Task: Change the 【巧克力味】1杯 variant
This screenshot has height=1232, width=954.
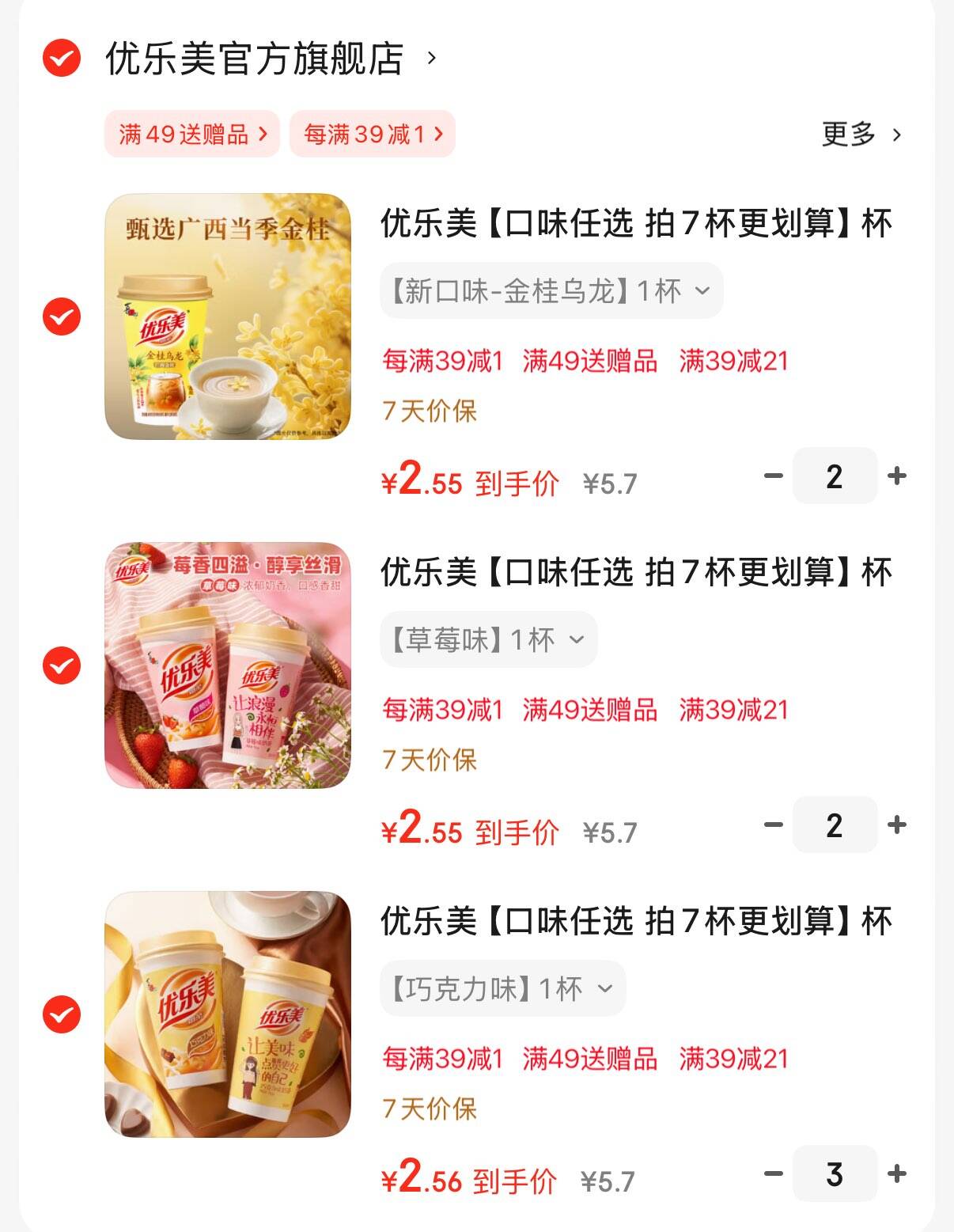Action: click(502, 988)
